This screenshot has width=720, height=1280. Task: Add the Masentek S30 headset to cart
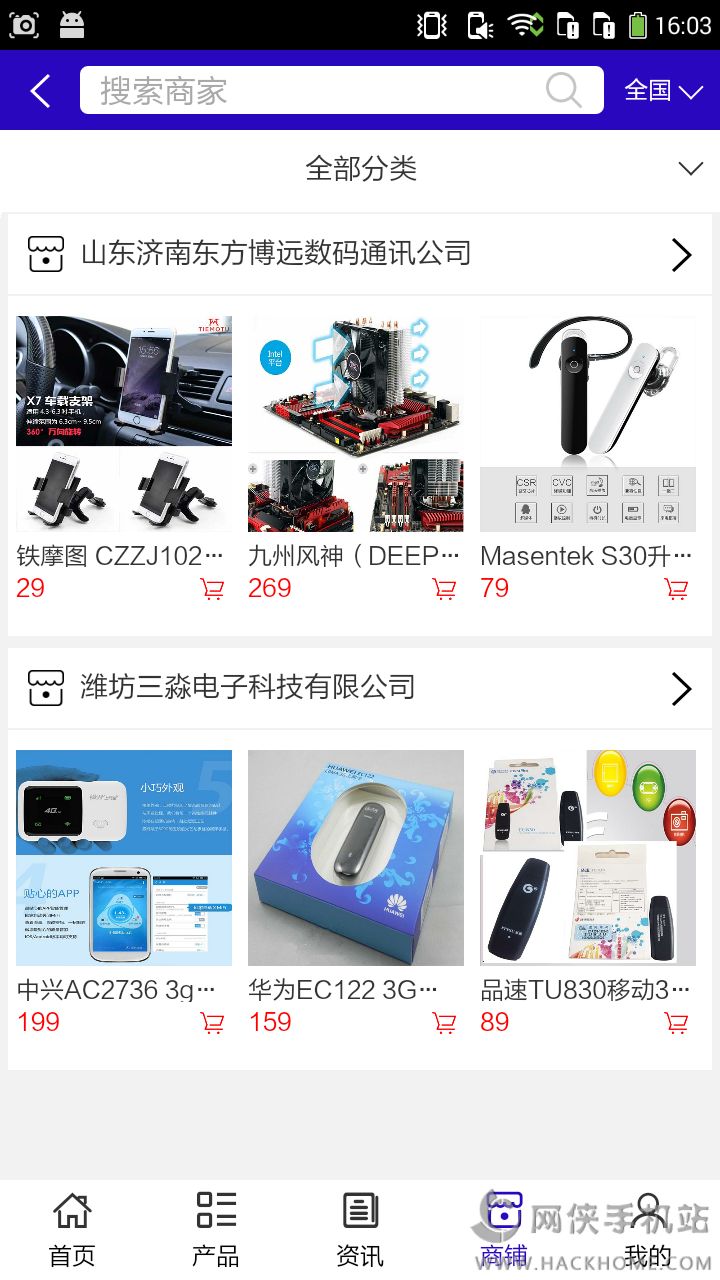point(677,589)
